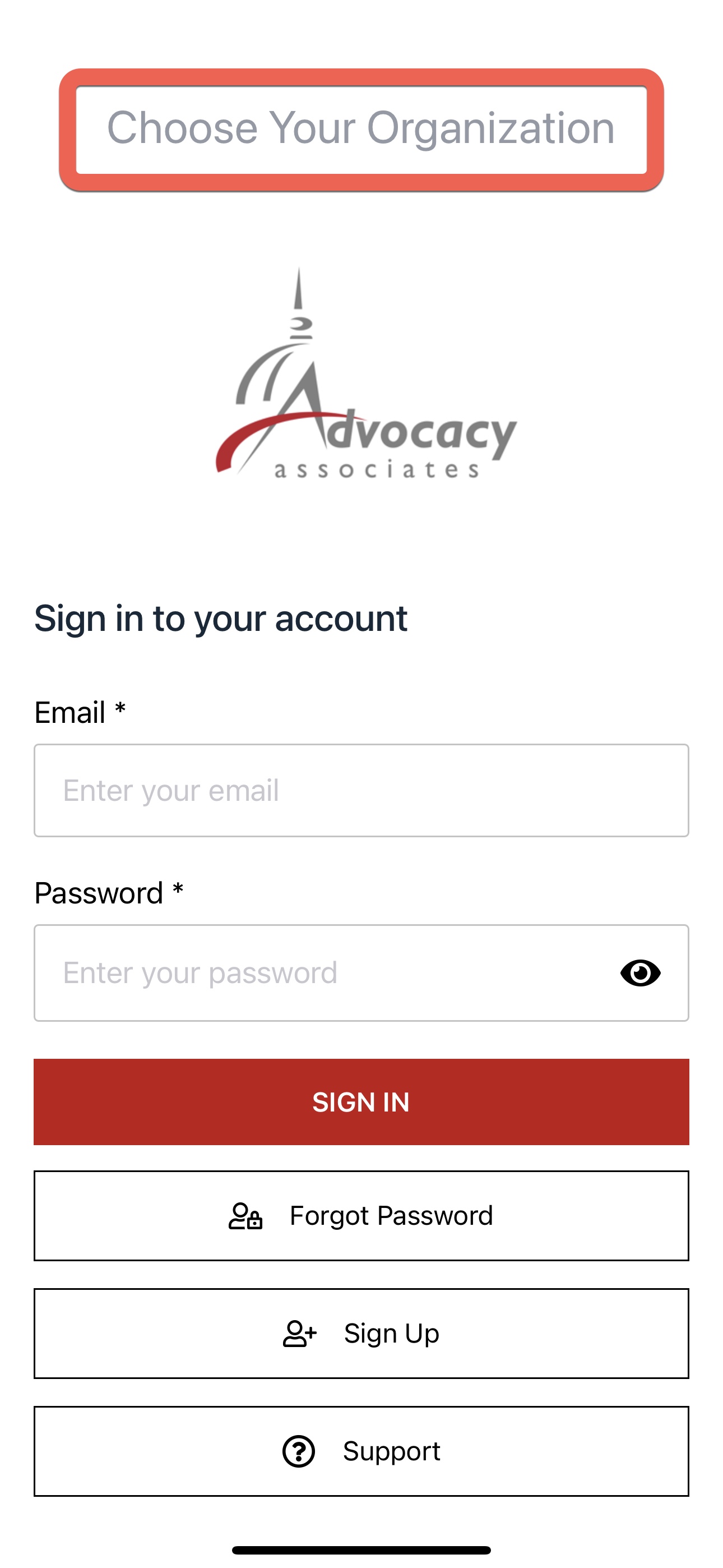Open Forgot Password
This screenshot has width=723, height=1568.
[x=361, y=1216]
